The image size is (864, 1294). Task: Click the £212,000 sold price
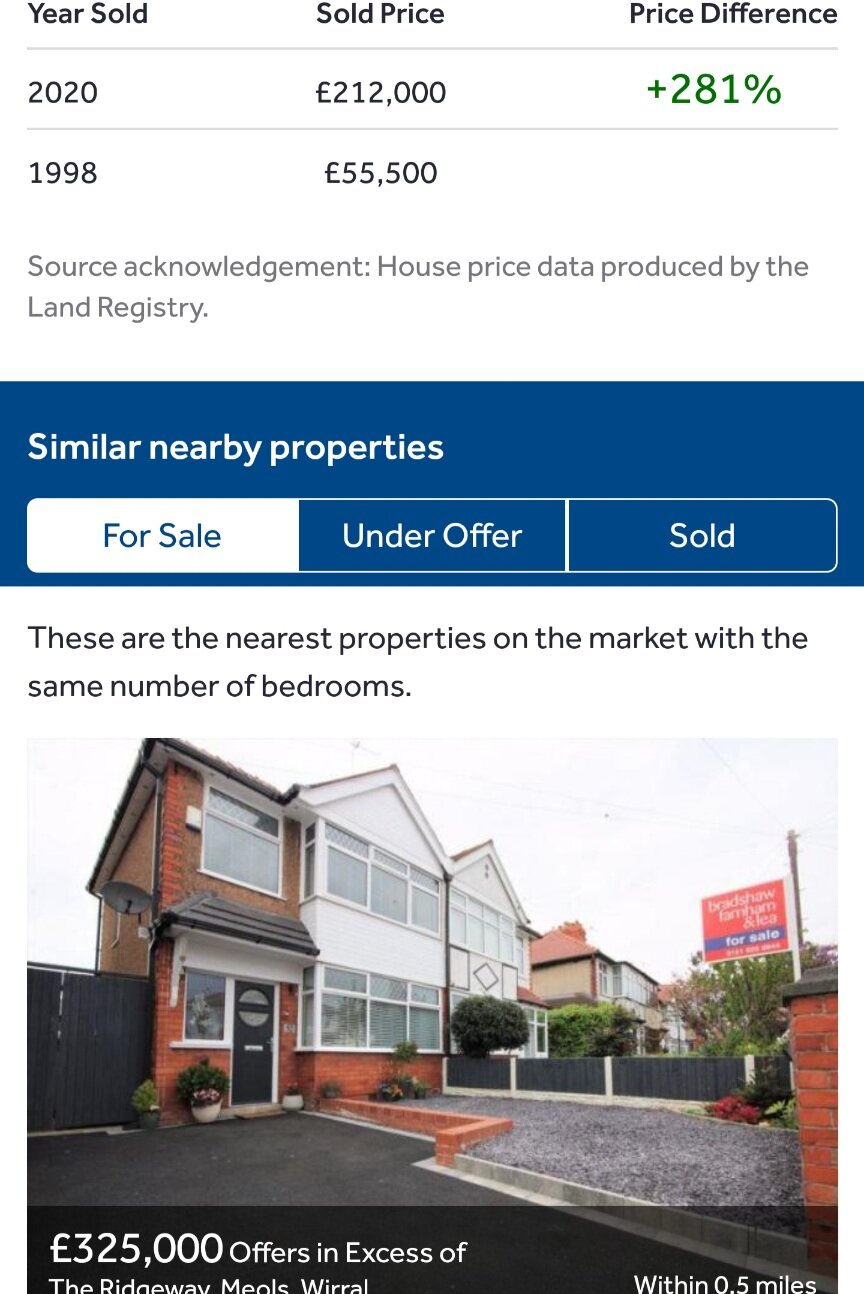(380, 91)
